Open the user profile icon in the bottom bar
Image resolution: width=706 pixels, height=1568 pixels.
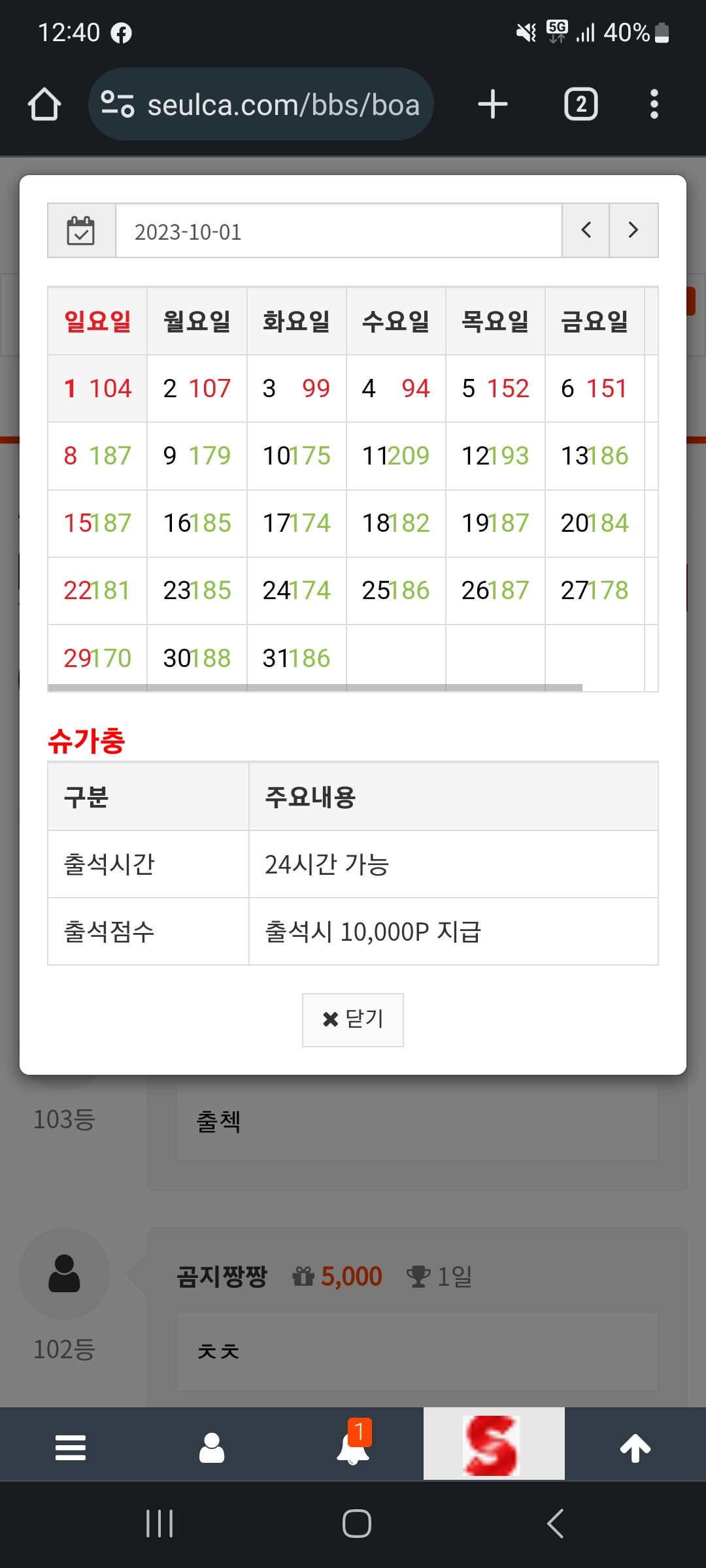[x=212, y=1447]
